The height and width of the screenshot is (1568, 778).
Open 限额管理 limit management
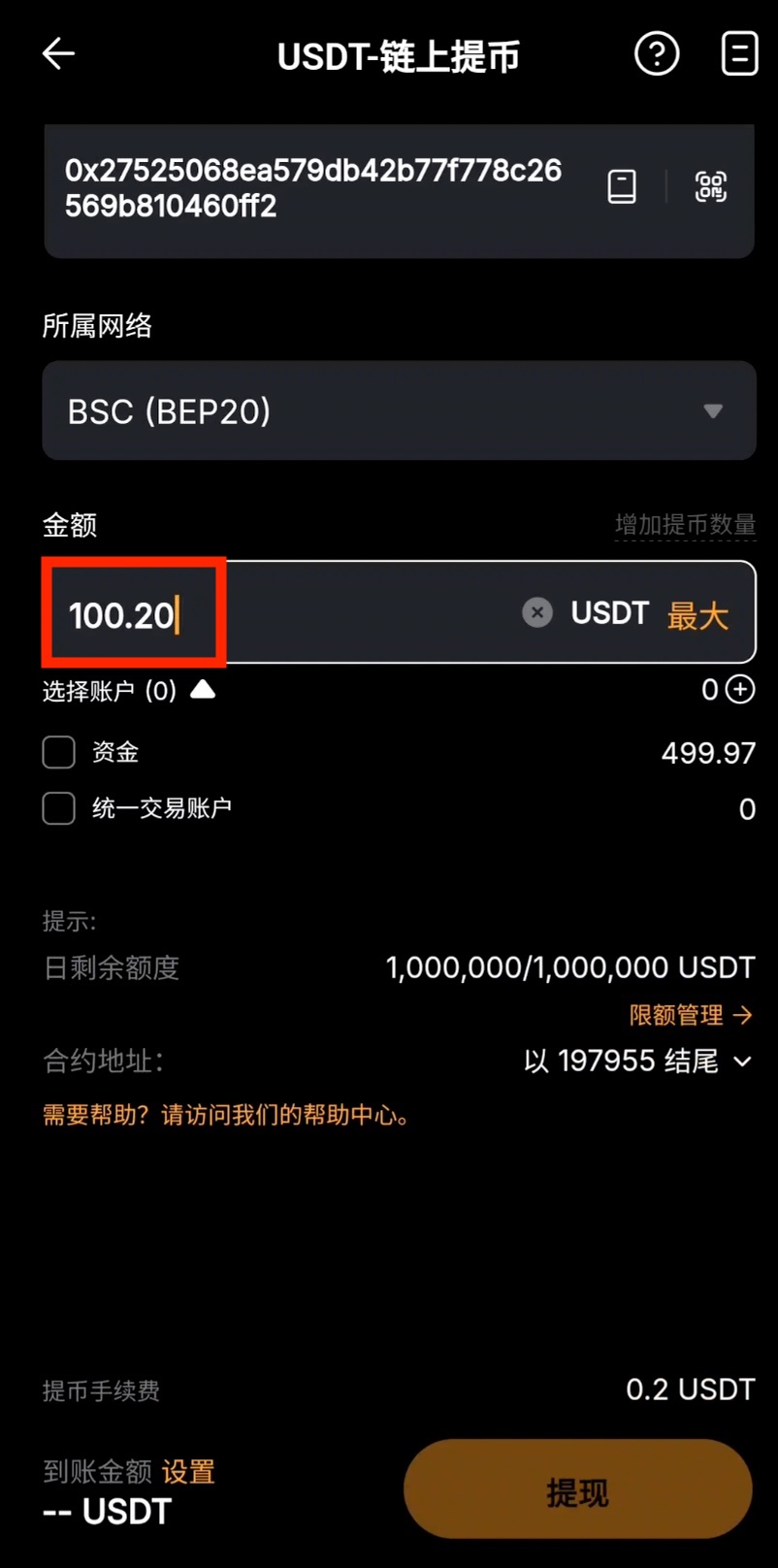pyautogui.click(x=679, y=1015)
